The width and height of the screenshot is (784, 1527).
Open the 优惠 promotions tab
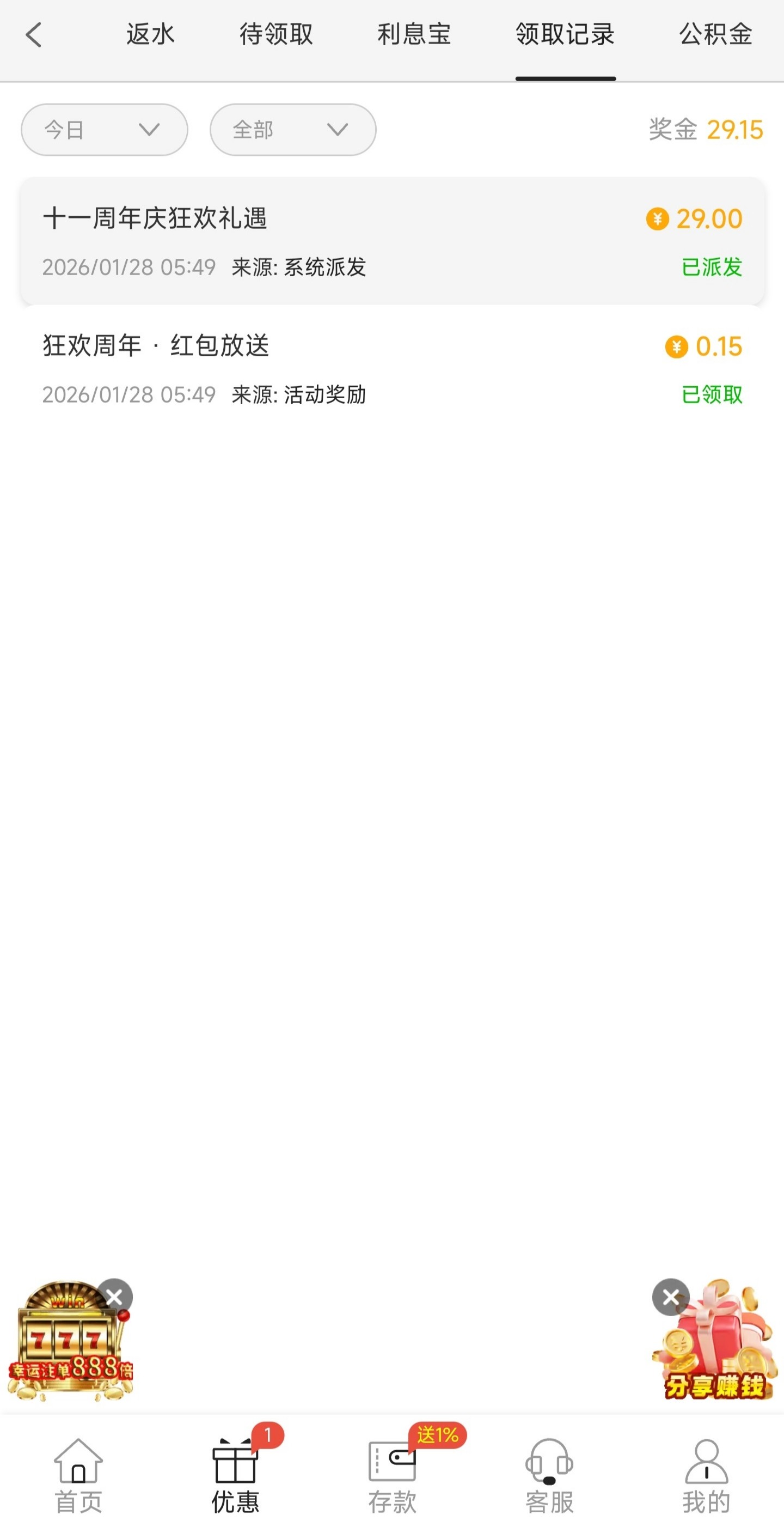click(235, 1476)
